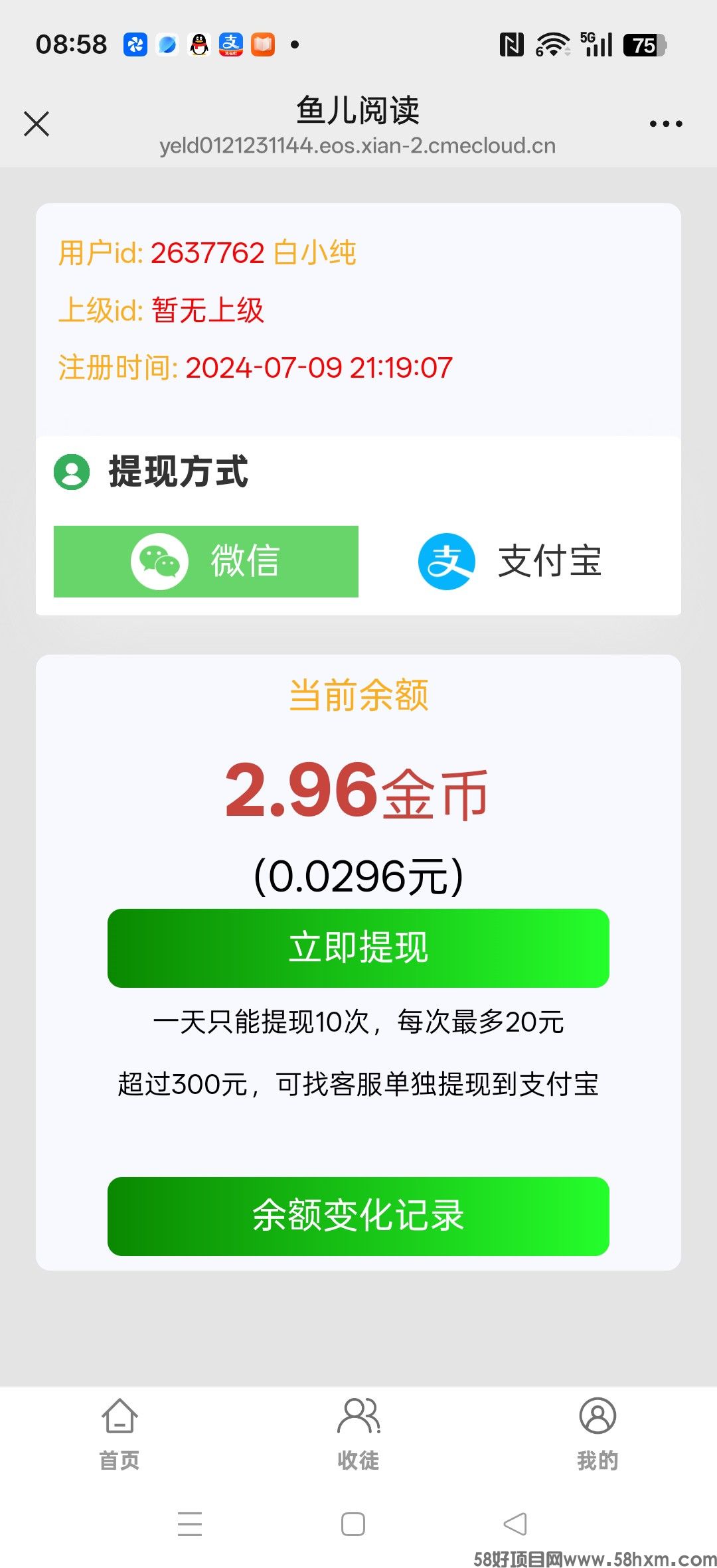Image resolution: width=717 pixels, height=1568 pixels.
Task: Select 微信 as the withdrawal method
Action: tap(206, 561)
